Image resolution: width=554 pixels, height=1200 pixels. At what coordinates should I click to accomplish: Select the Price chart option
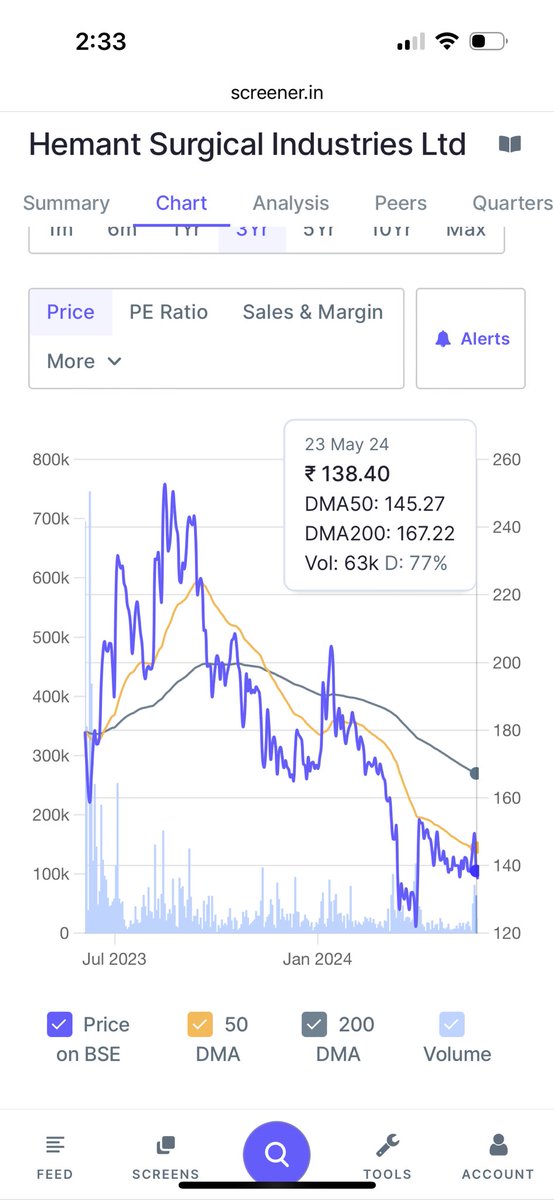(x=71, y=312)
